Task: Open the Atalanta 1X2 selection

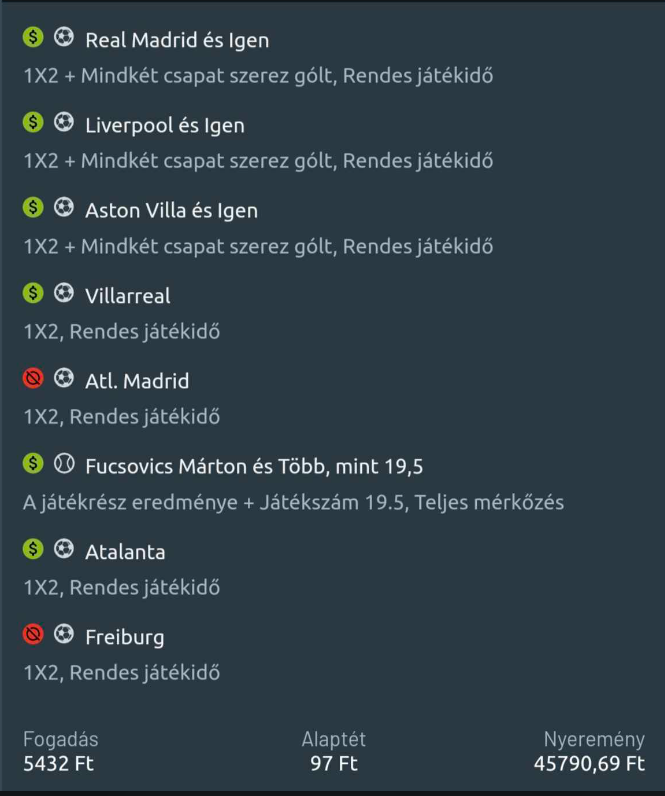Action: (125, 551)
